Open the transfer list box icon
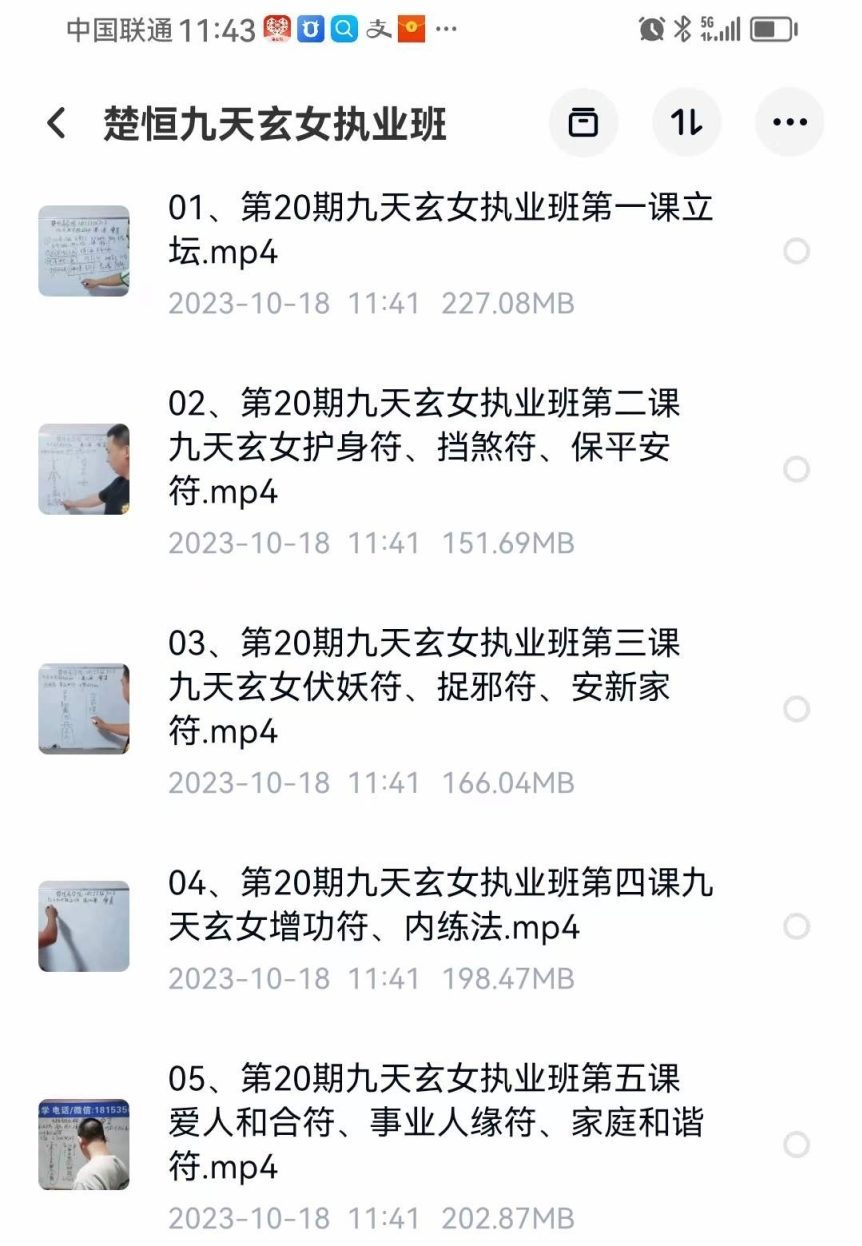This screenshot has width=862, height=1246. click(583, 123)
